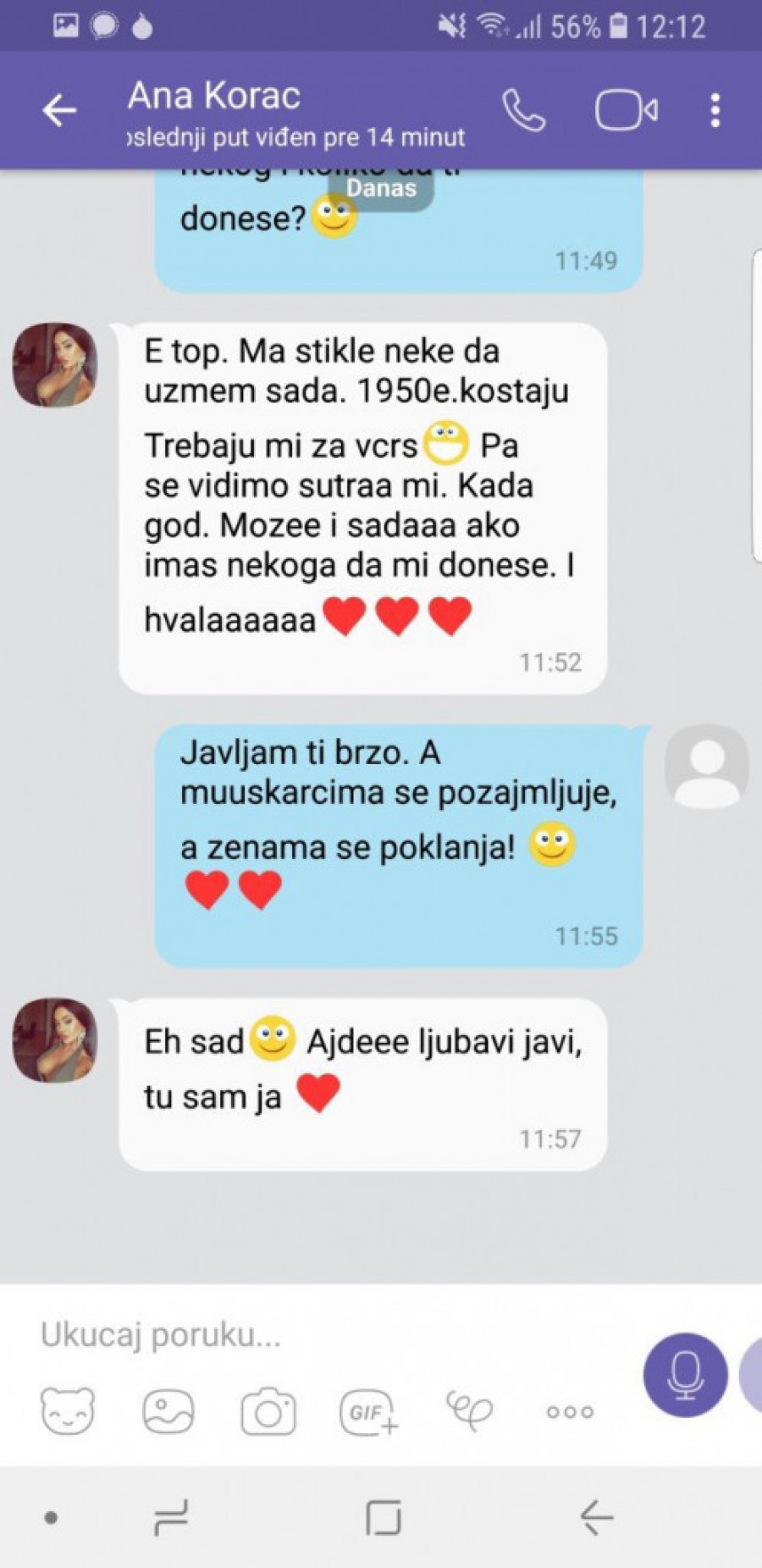Go back from Ana Korac chat
This screenshot has height=1568, width=762.
pos(59,111)
